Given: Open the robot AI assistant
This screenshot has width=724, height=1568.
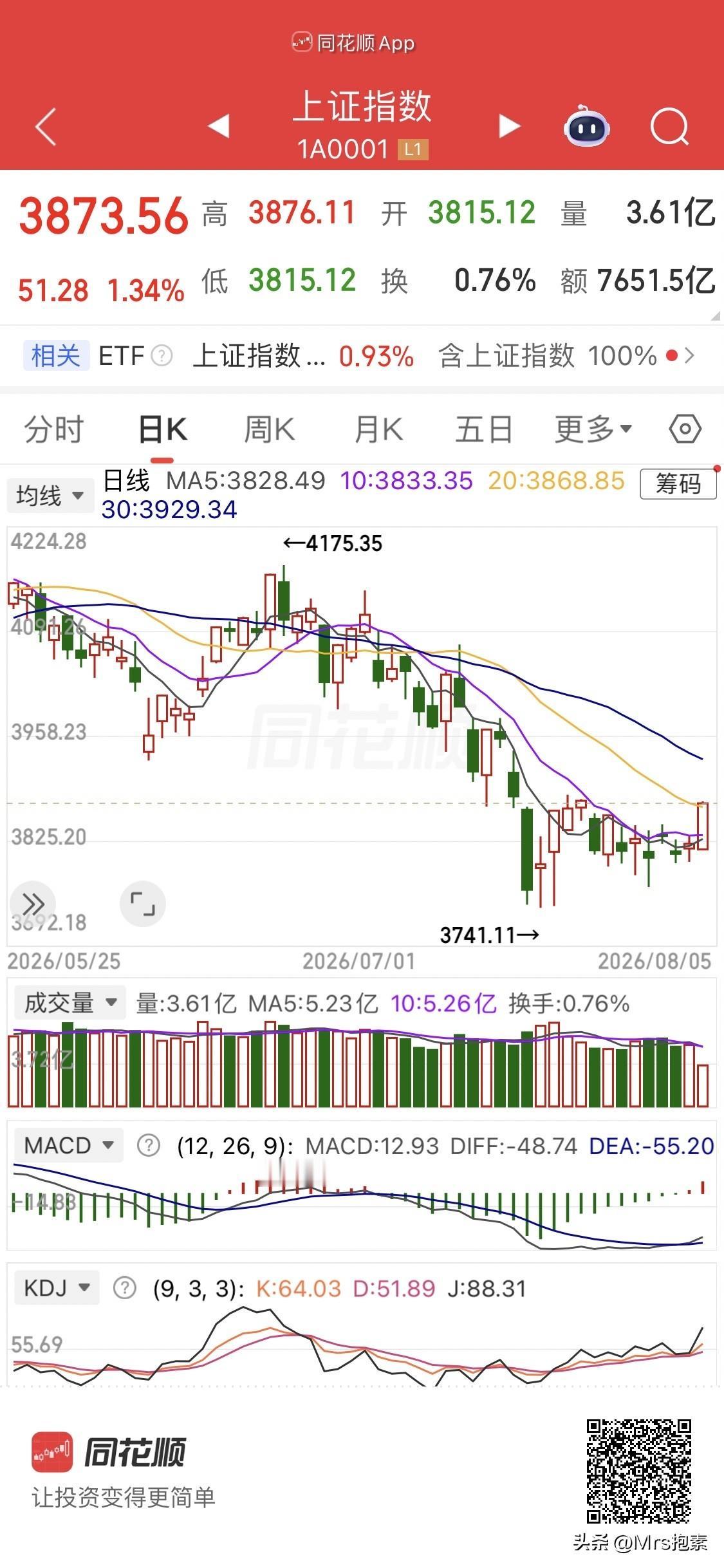Looking at the screenshot, I should 586,126.
